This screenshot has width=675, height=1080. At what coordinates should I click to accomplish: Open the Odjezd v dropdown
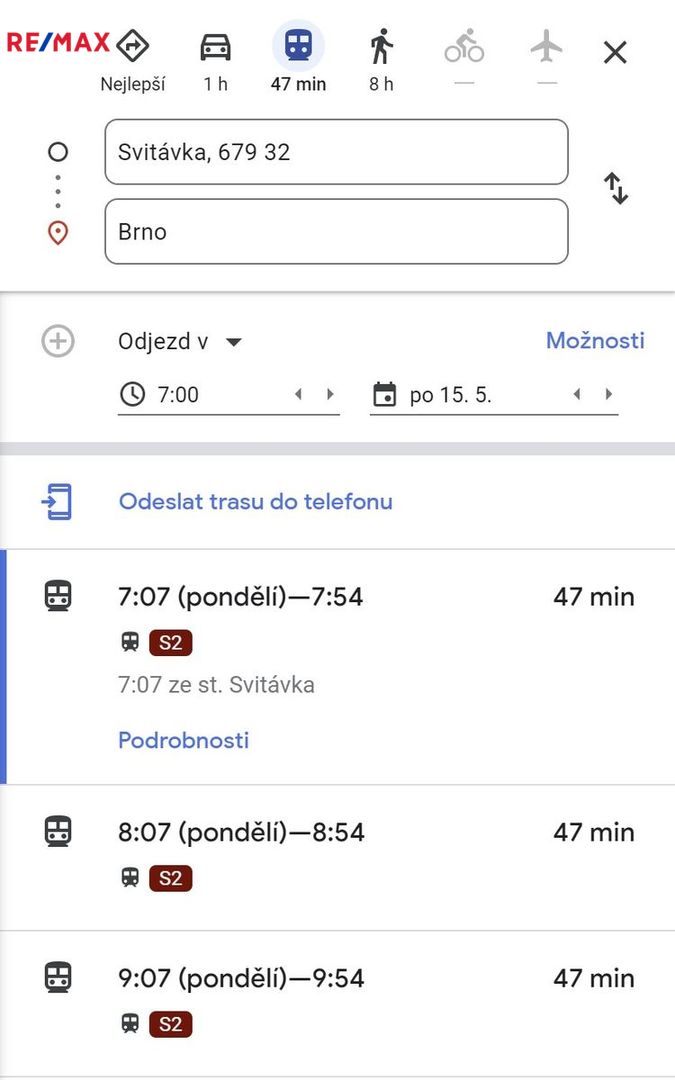pos(180,342)
